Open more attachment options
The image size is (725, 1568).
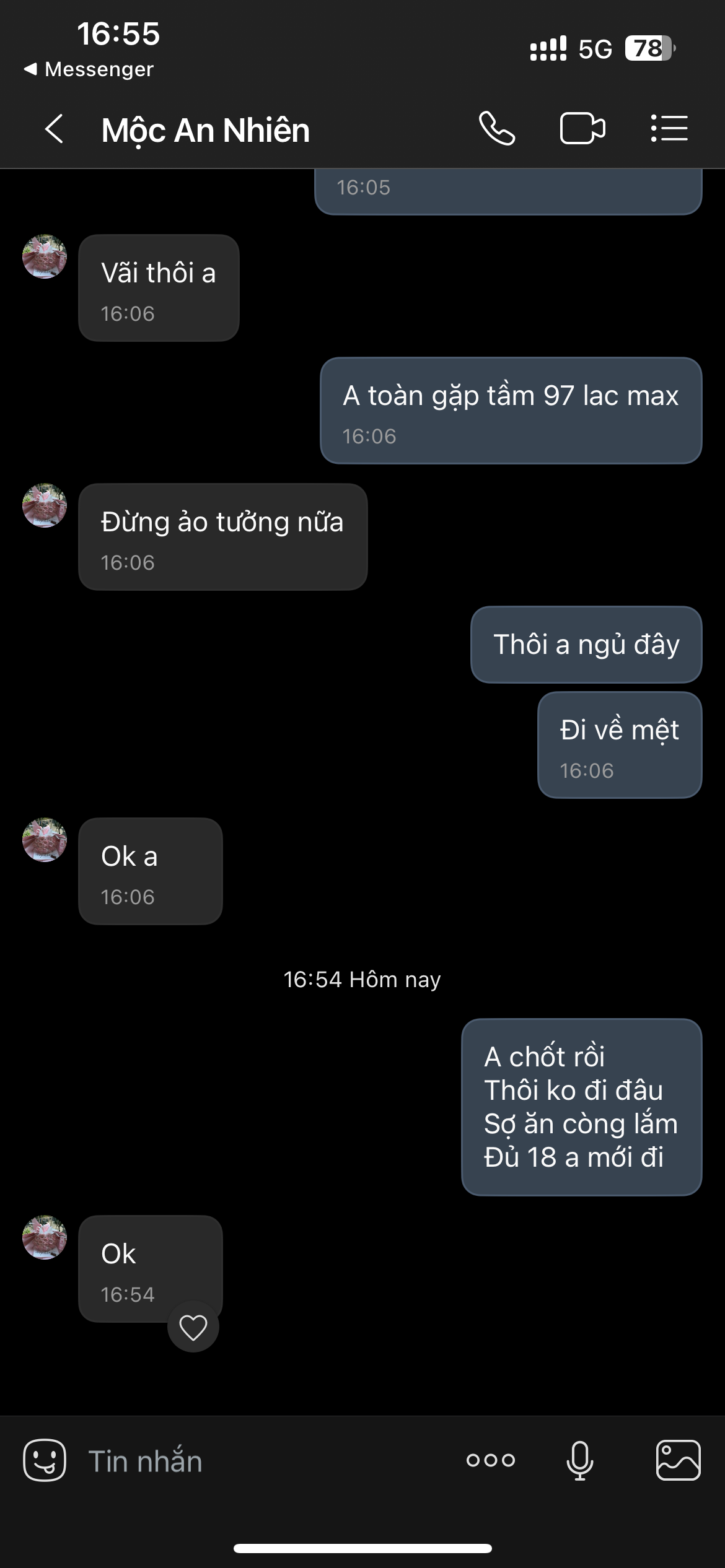click(x=490, y=1460)
